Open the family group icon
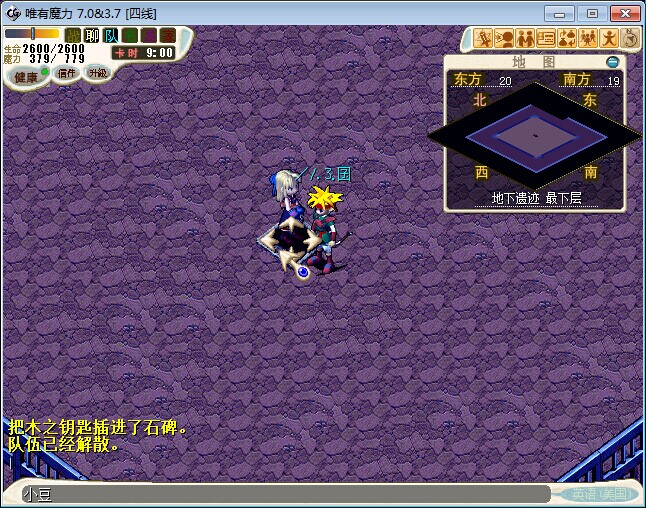The width and height of the screenshot is (646, 508). (589, 39)
